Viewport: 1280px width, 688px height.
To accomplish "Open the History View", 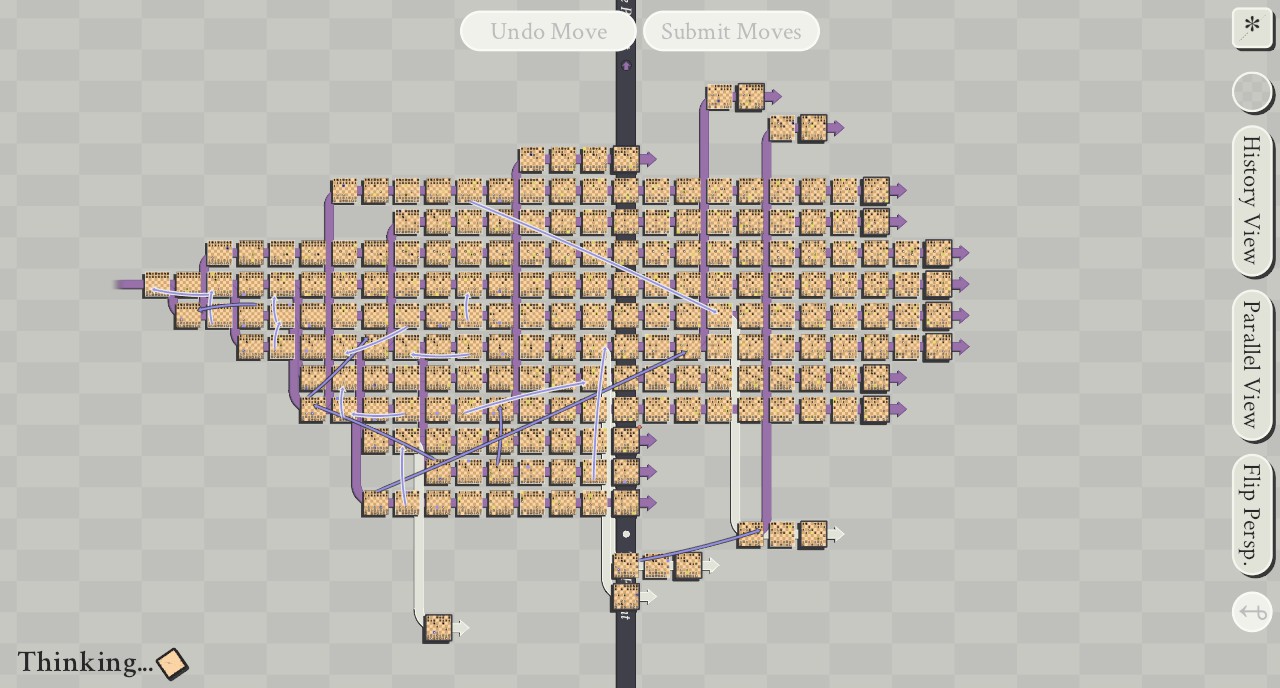I will (1252, 200).
